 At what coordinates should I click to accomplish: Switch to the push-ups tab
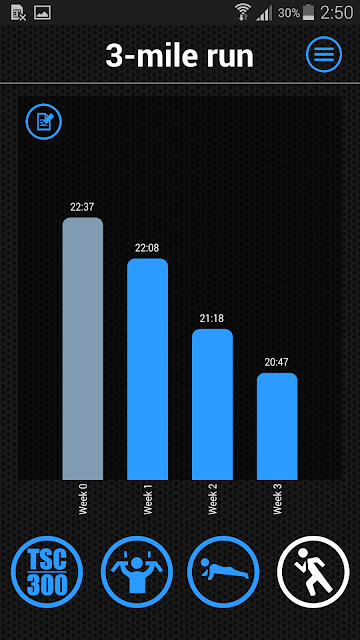tap(223, 572)
